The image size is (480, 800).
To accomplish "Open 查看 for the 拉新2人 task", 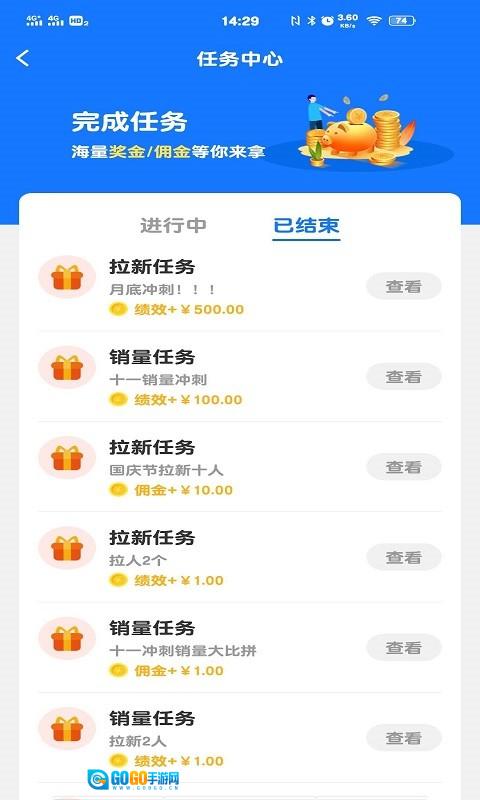I will tap(403, 738).
